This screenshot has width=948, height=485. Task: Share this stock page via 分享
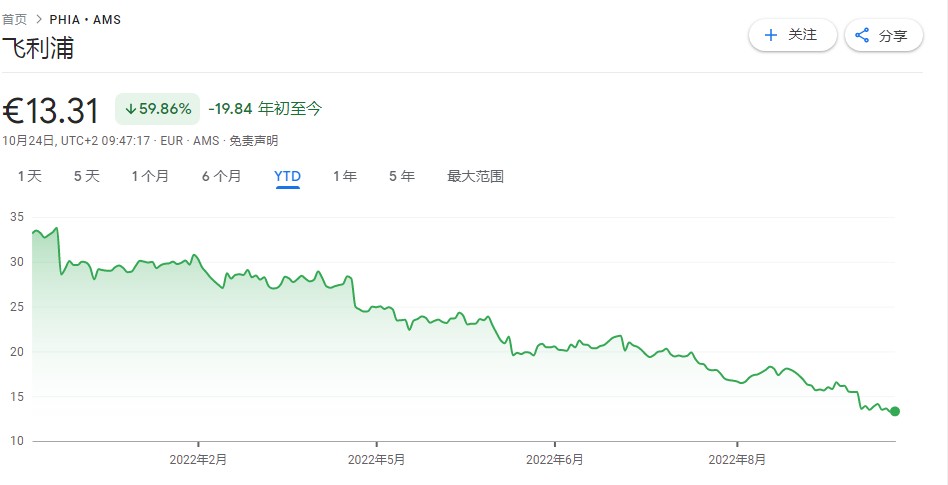(883, 35)
